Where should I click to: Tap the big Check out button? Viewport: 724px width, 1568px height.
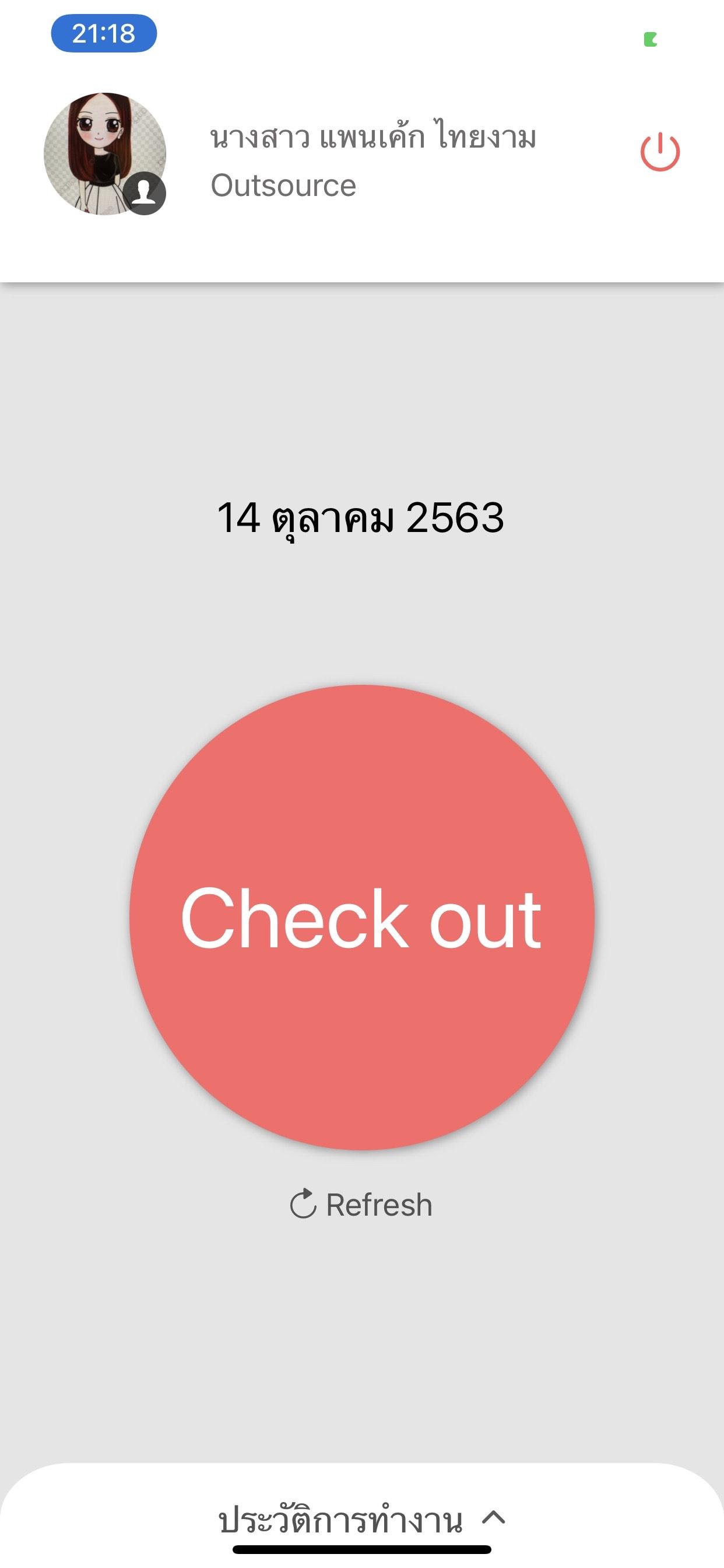(x=361, y=918)
